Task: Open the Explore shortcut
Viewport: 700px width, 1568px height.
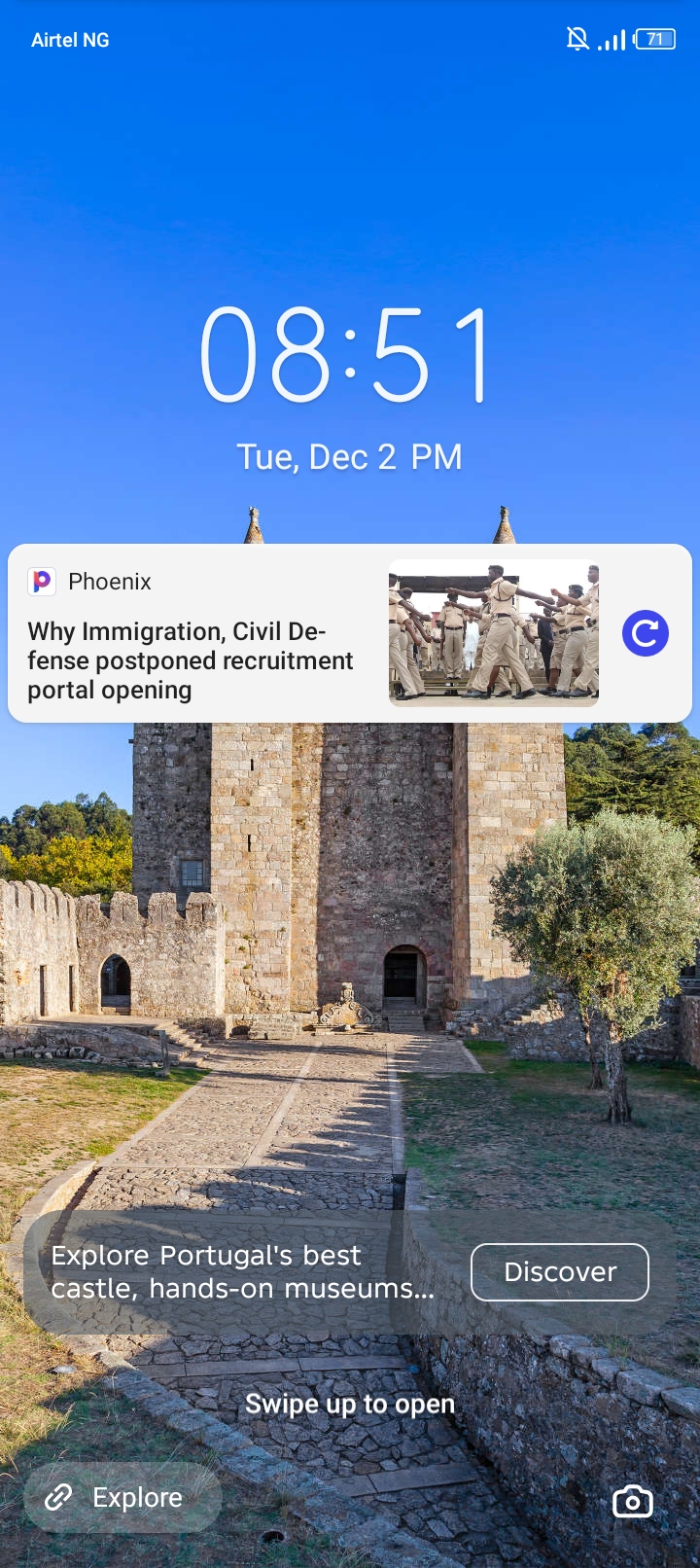Action: coord(122,1497)
